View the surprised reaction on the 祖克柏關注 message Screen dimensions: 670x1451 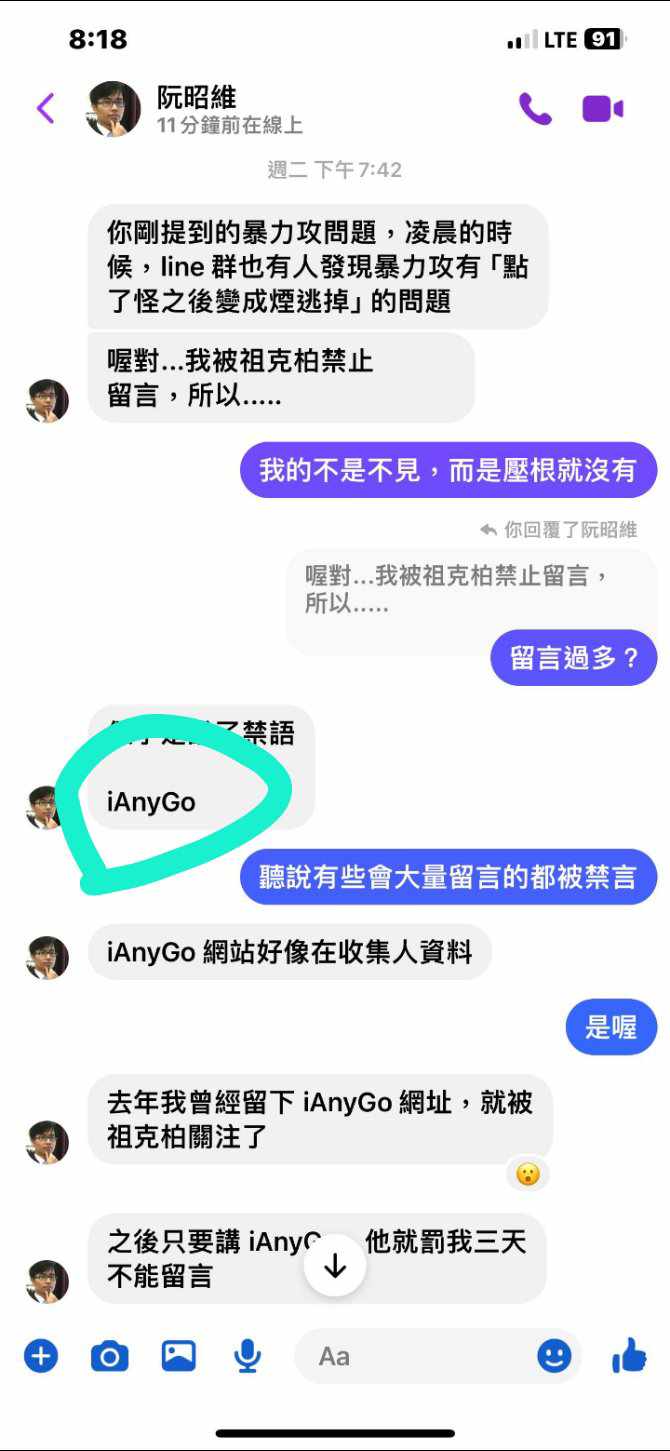(528, 1174)
